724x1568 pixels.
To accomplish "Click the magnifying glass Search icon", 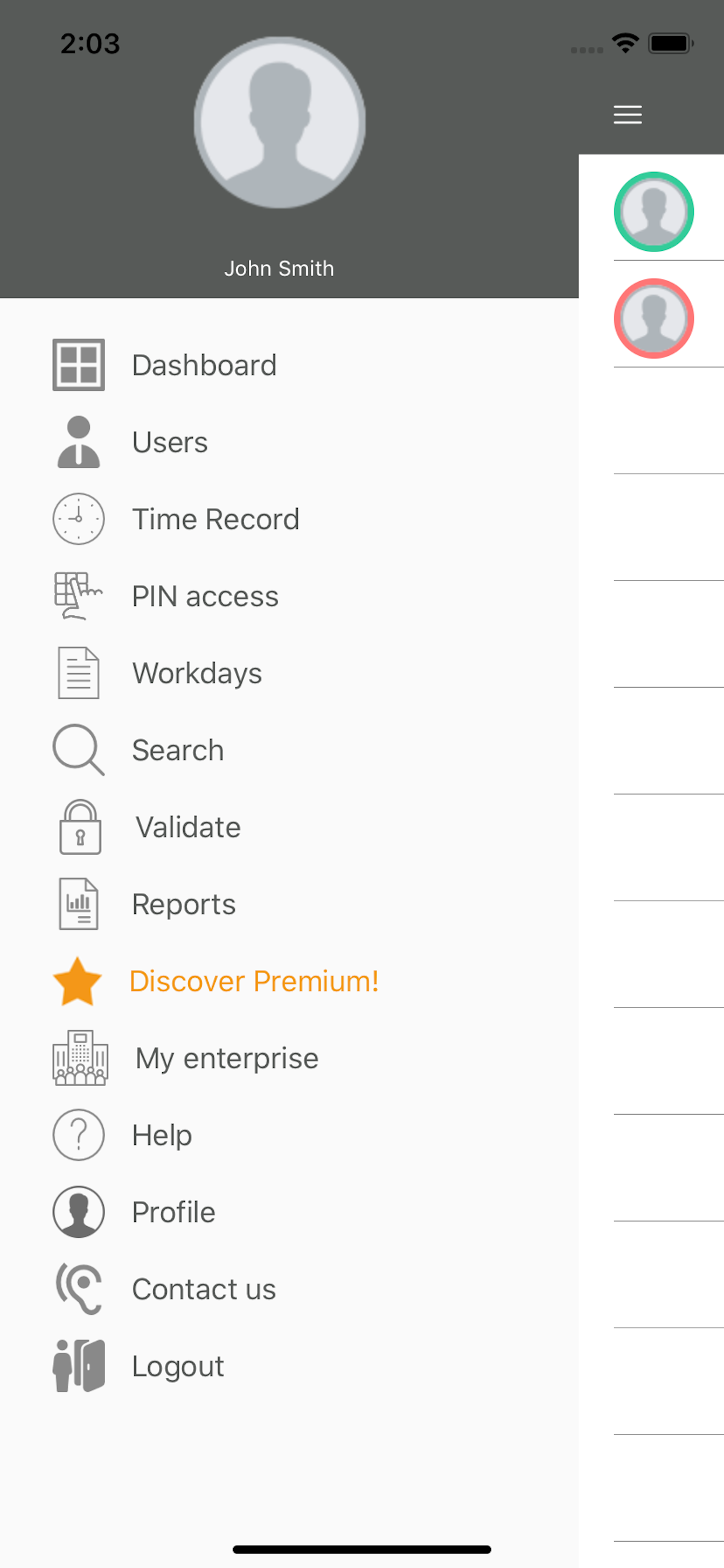I will click(x=78, y=750).
